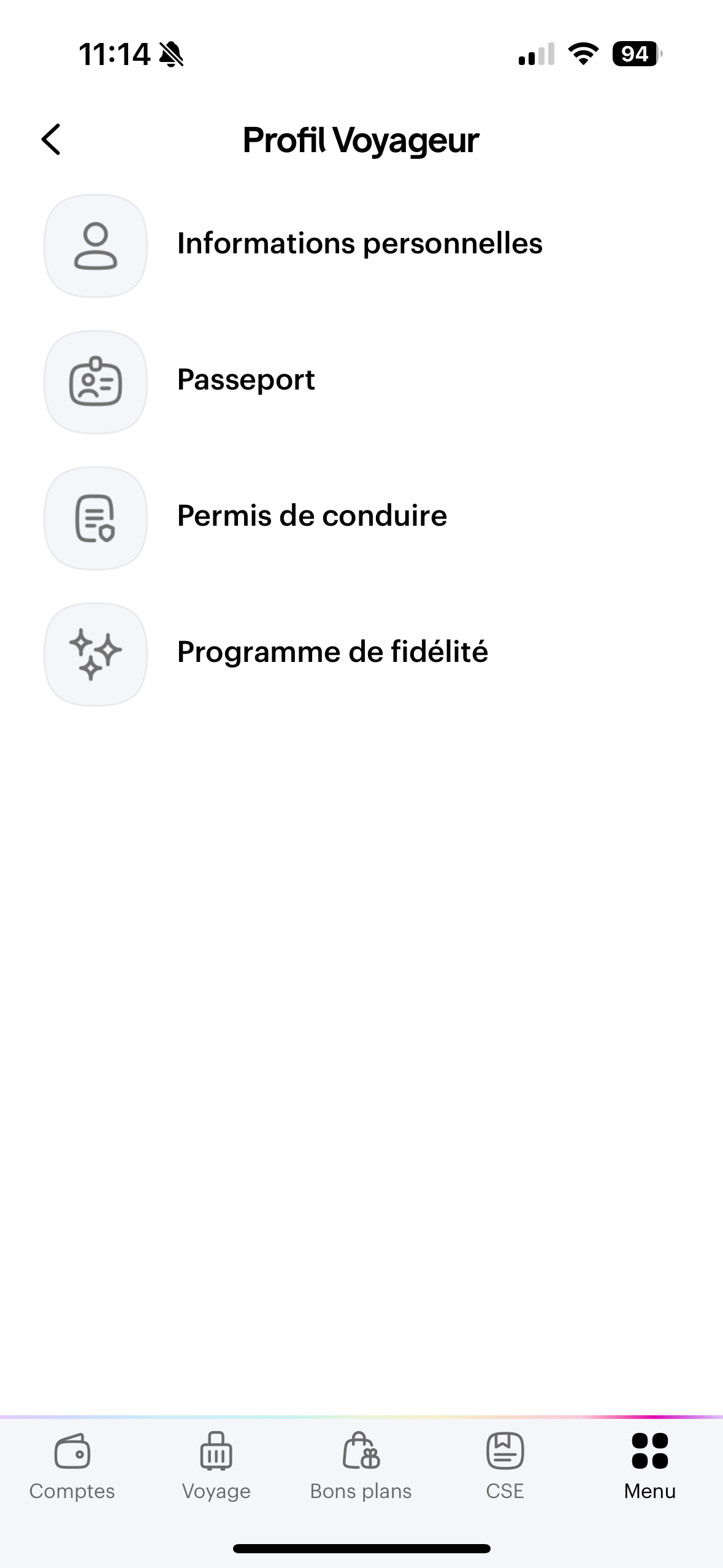Open Informations personnelles

(x=359, y=244)
